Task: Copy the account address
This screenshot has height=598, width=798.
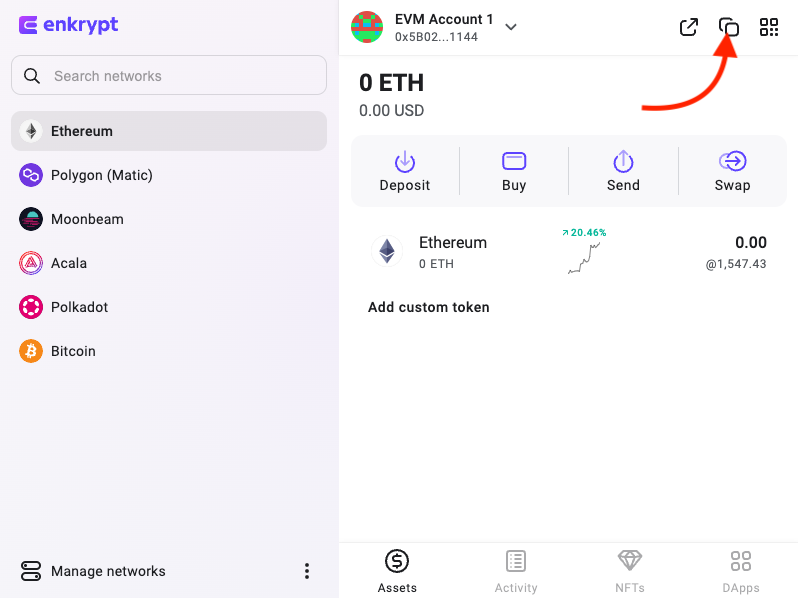Action: point(729,27)
